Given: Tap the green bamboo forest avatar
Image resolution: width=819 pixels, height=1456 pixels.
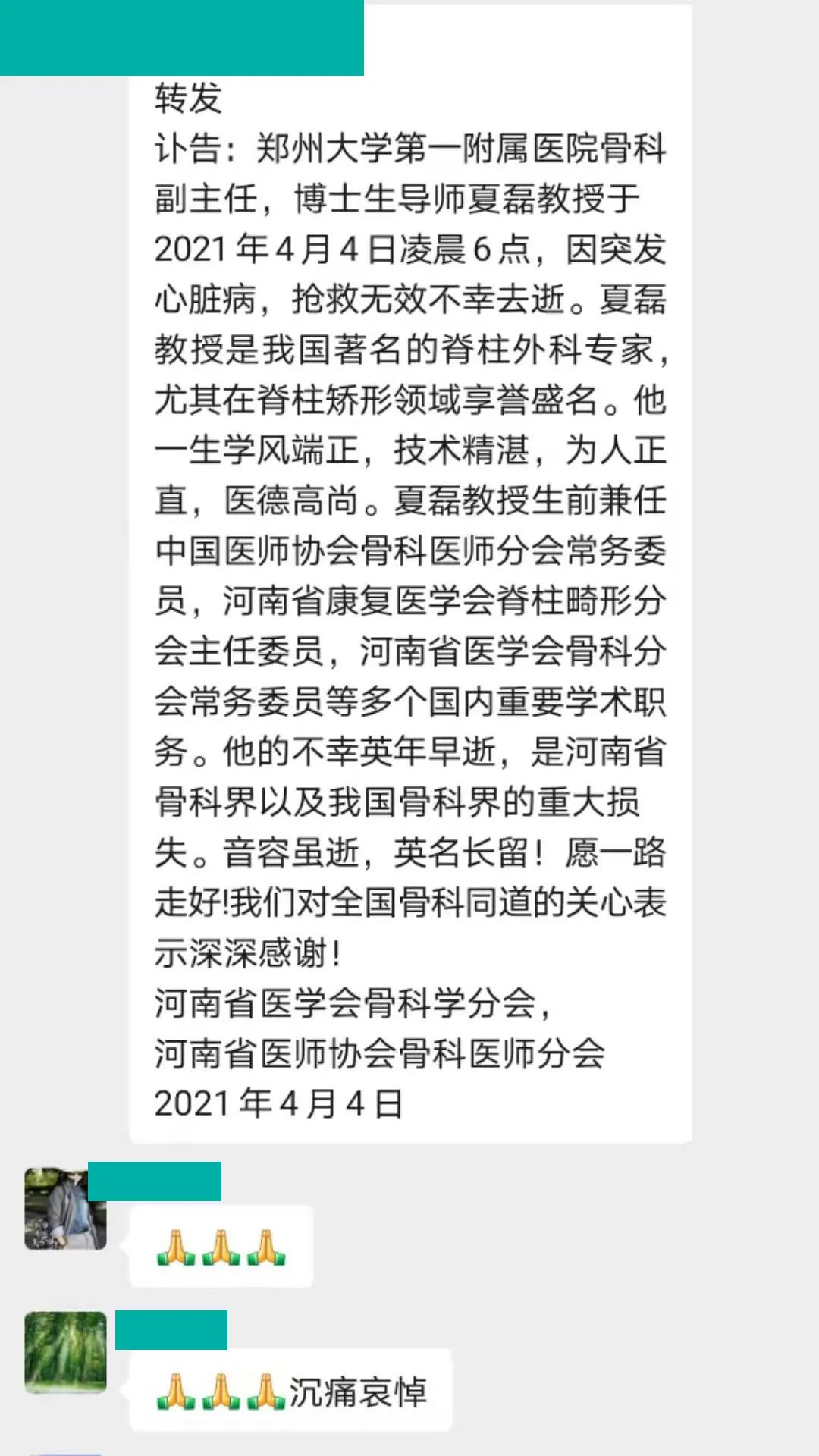Looking at the screenshot, I should coord(65,1353).
